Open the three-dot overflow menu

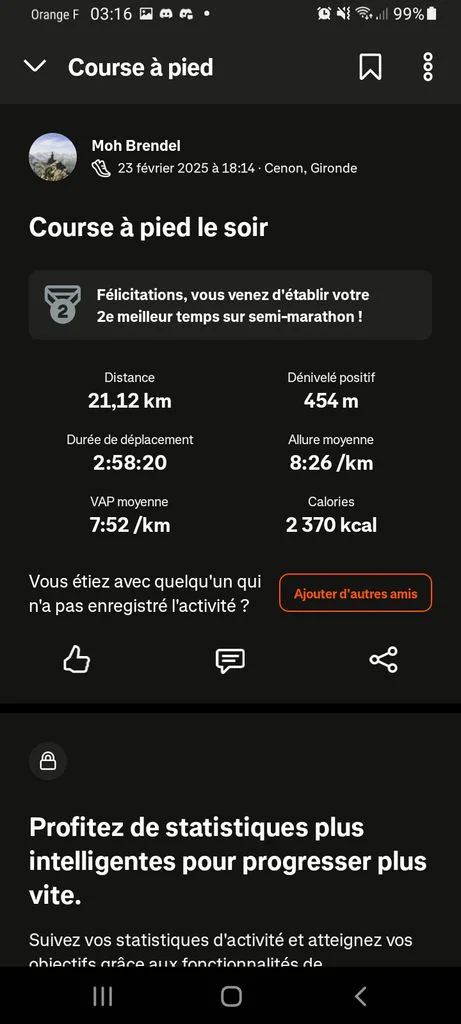(428, 67)
